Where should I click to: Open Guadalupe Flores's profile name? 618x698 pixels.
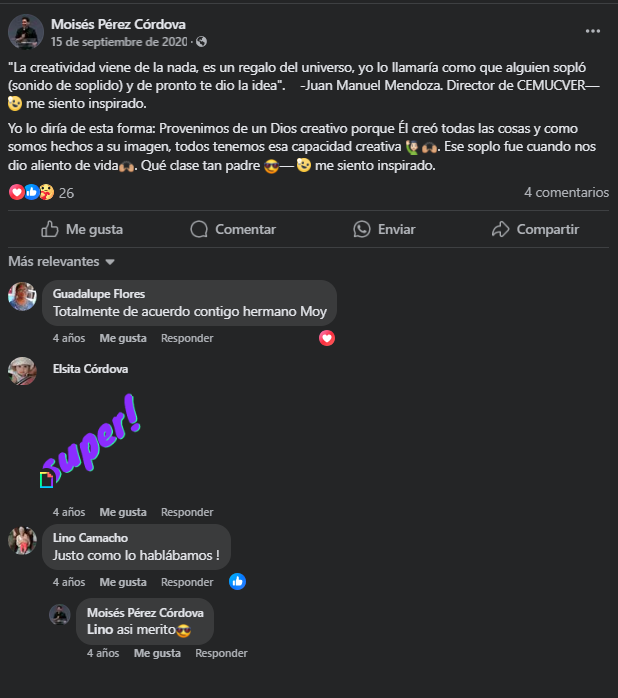[98, 294]
